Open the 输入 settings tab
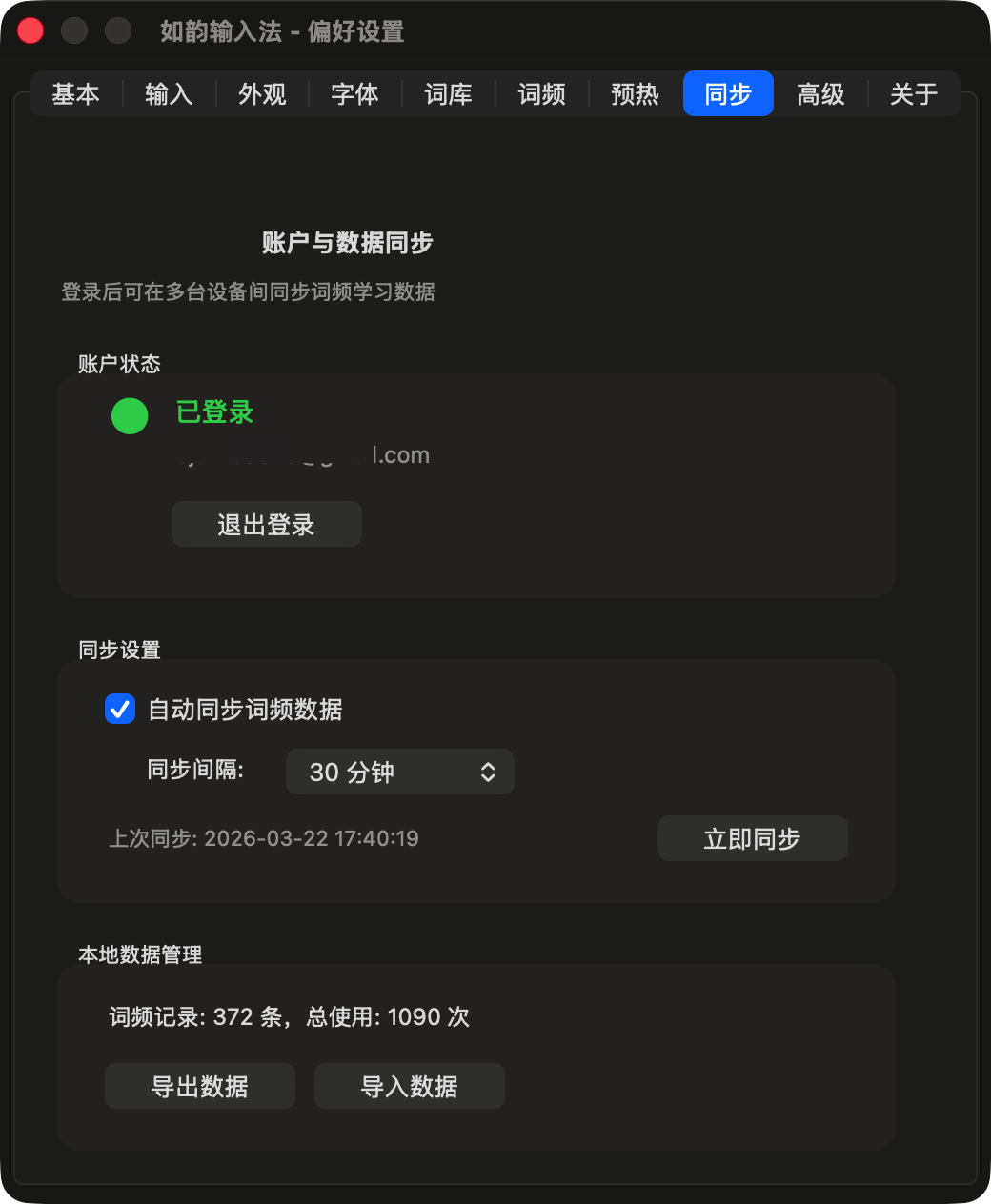 168,93
